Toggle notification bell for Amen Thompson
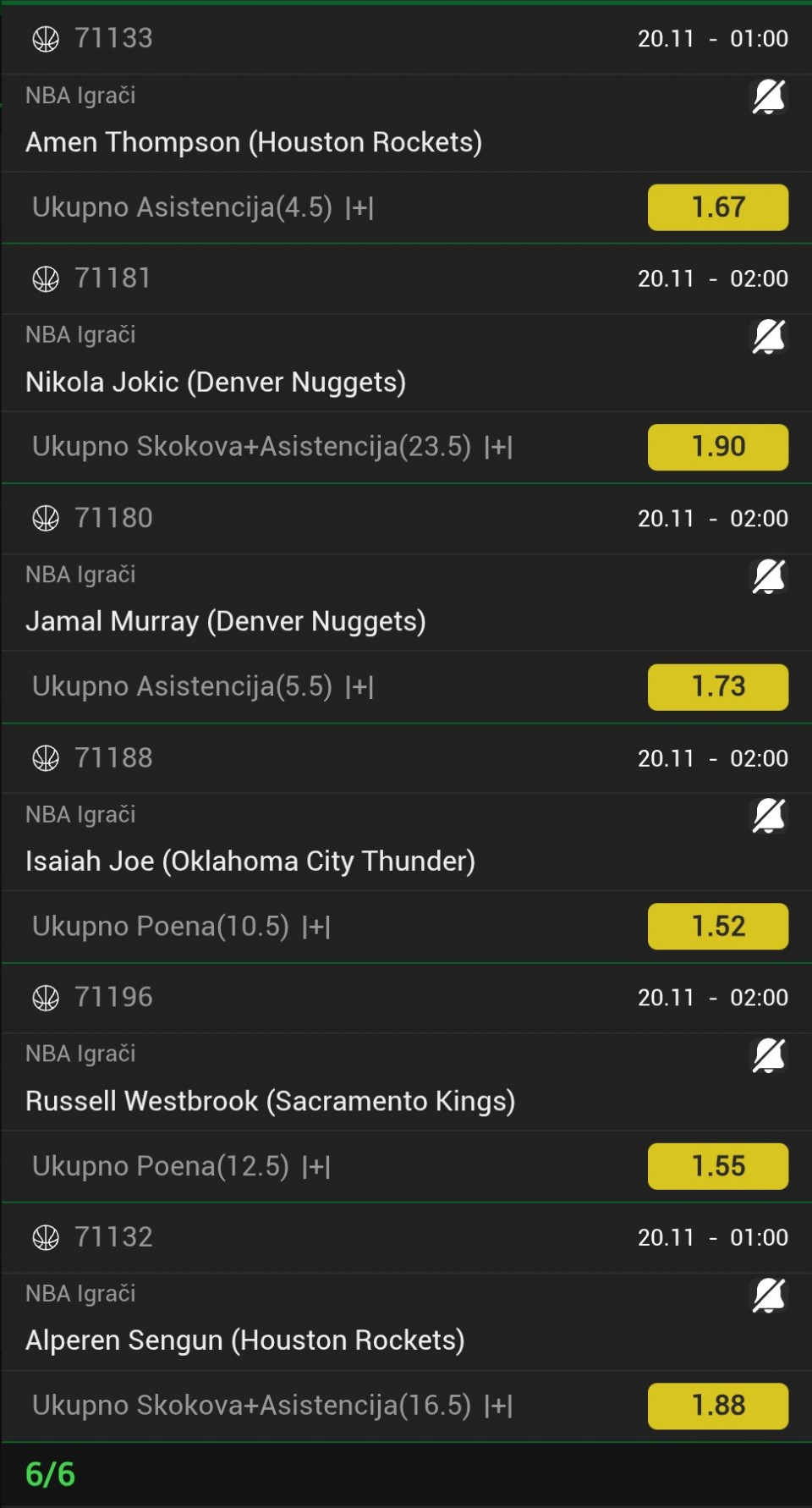 [769, 97]
